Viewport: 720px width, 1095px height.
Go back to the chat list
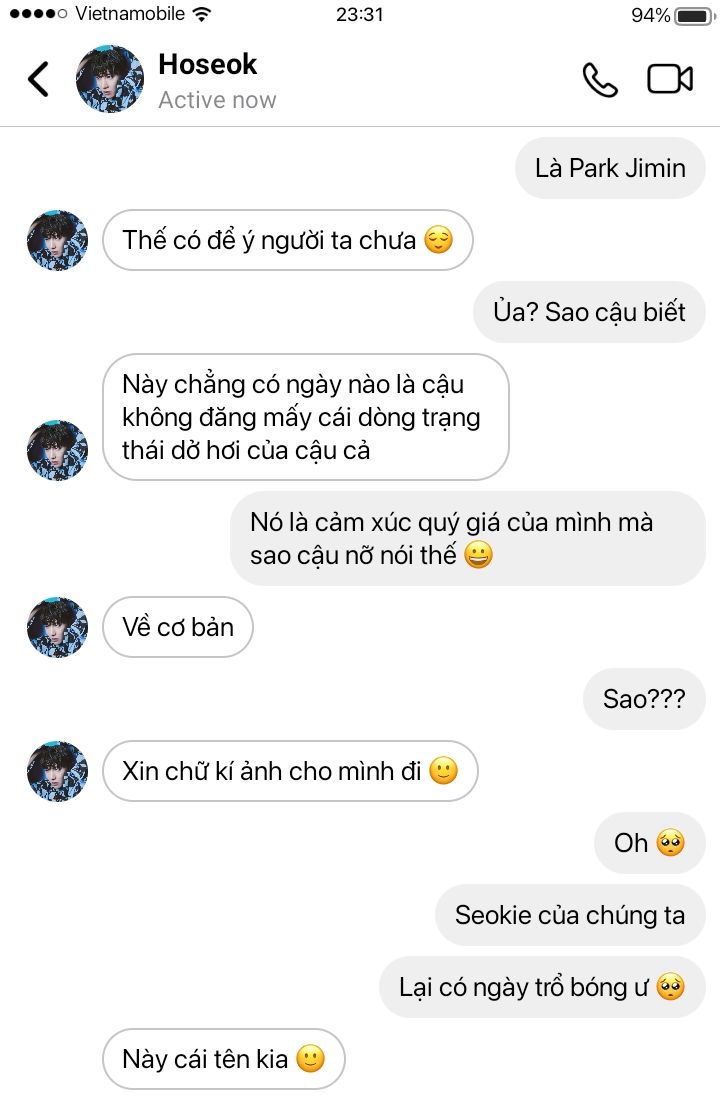[x=38, y=79]
